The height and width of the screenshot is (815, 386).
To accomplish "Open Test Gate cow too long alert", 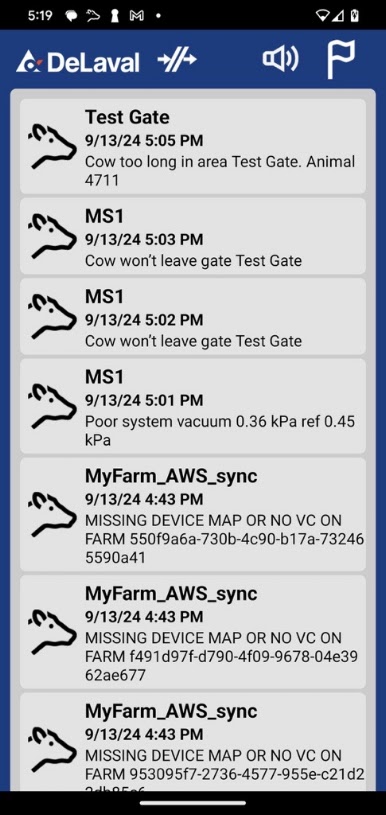I will click(193, 147).
